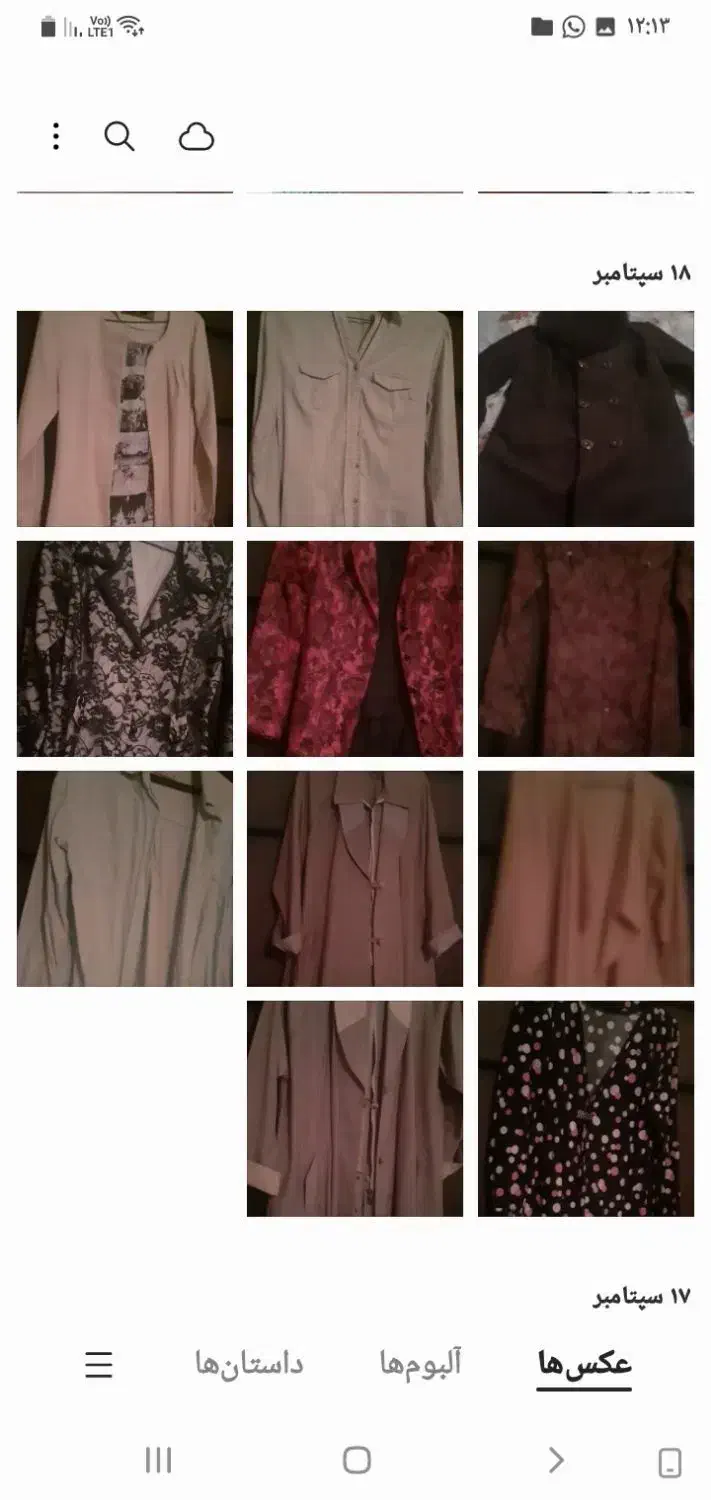Open the recent apps button
Screen dimensions: 711x1500
[159, 1460]
